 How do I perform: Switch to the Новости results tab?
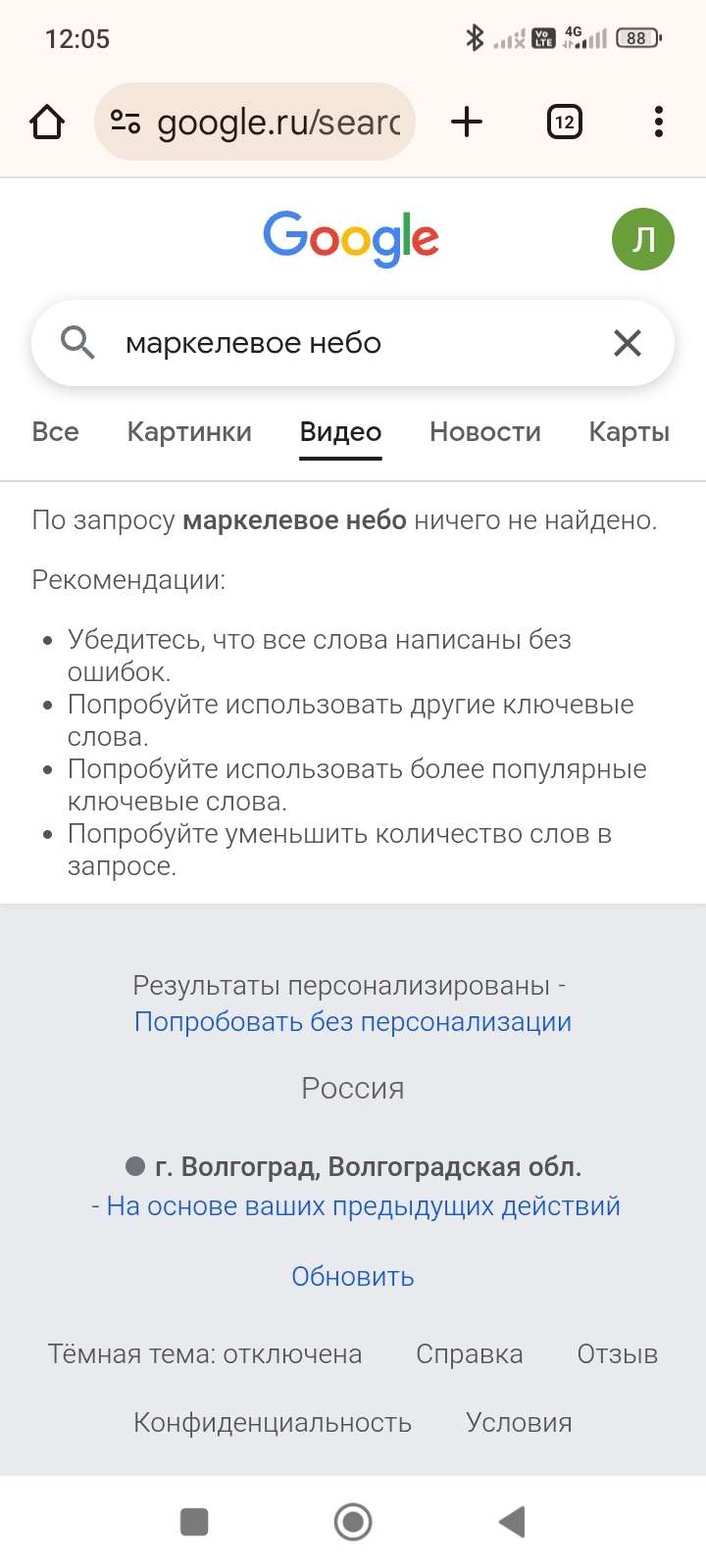pos(484,431)
